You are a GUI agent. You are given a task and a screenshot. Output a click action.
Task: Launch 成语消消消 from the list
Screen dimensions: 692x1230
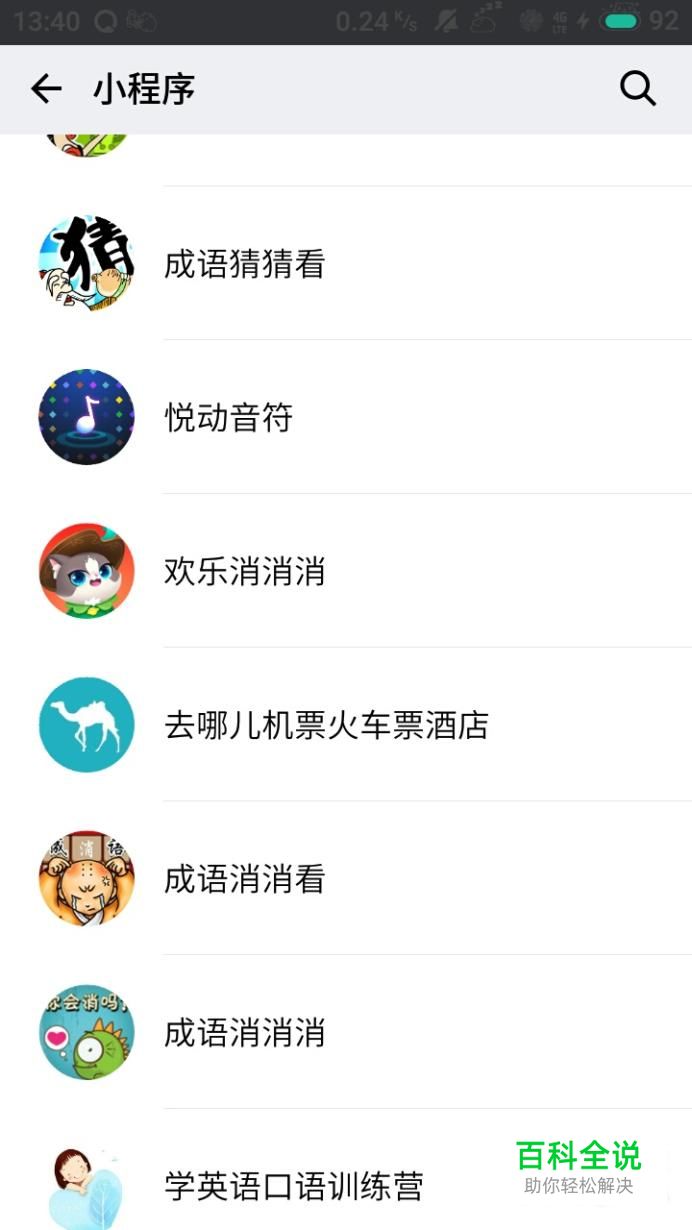tap(245, 1033)
